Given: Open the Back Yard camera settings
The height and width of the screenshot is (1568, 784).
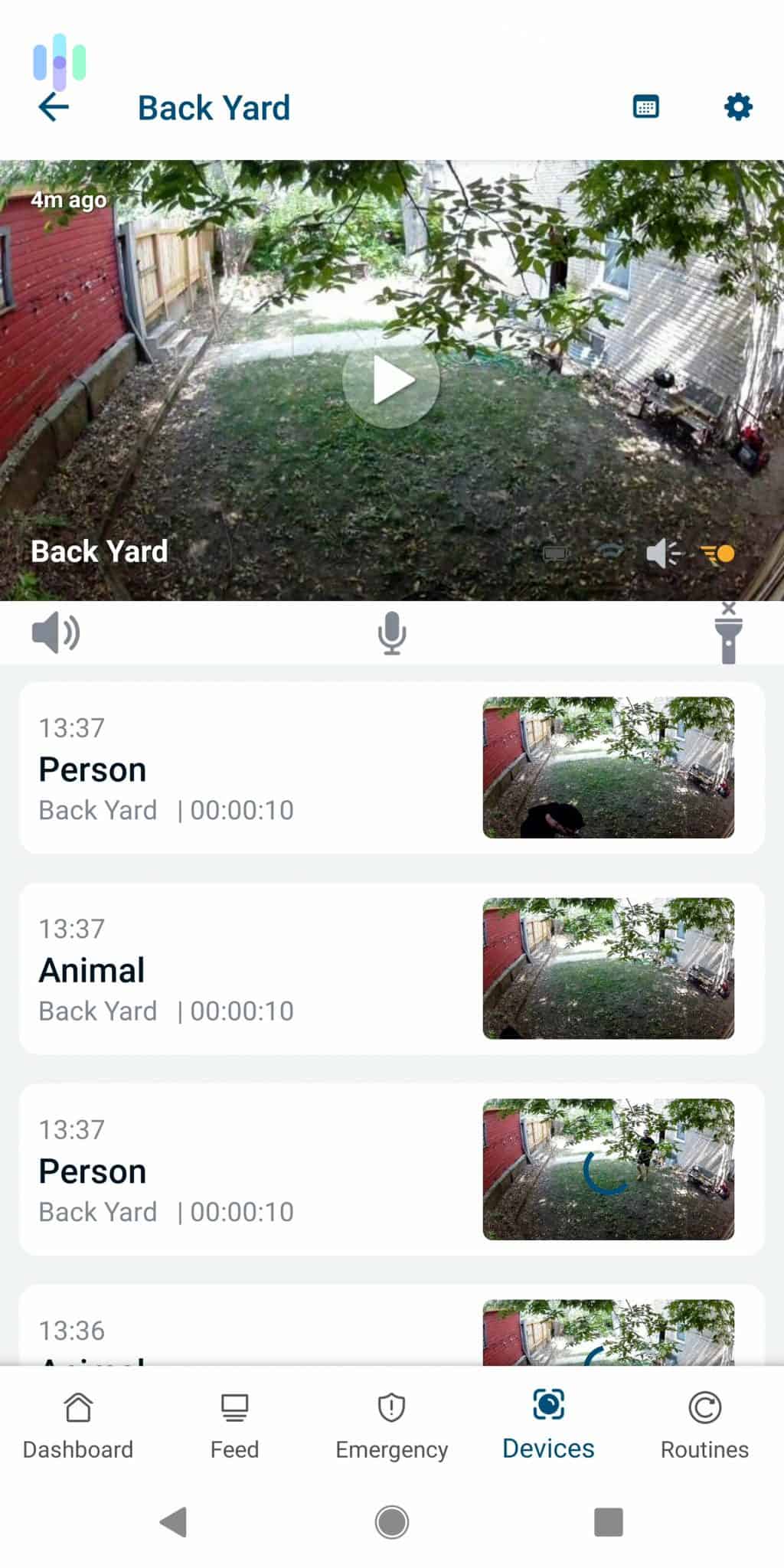Looking at the screenshot, I should tap(737, 106).
